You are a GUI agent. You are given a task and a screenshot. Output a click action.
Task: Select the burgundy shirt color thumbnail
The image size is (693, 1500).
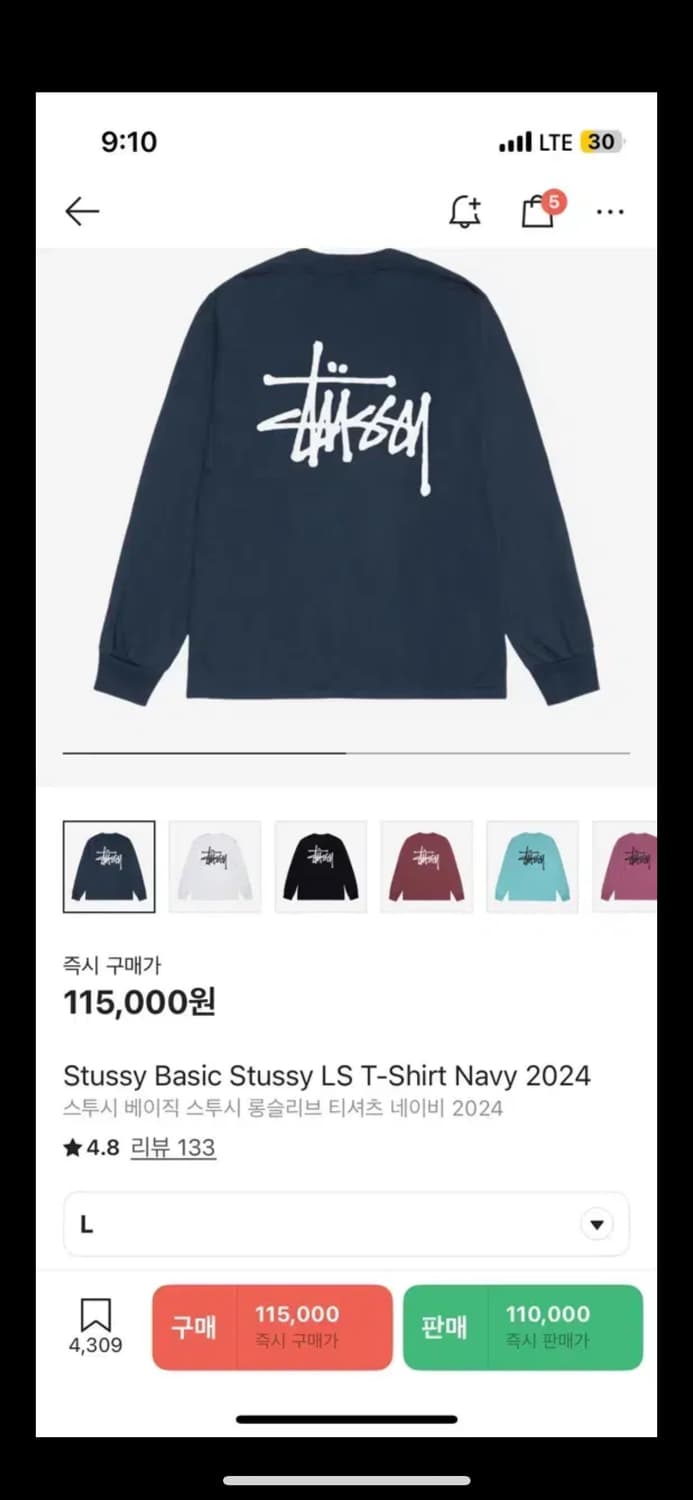tap(427, 866)
